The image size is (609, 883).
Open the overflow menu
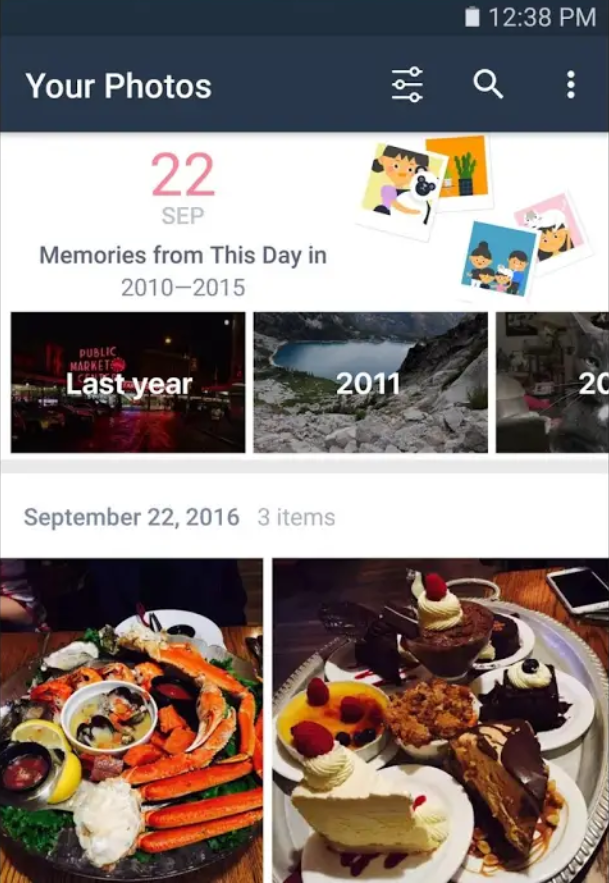coord(570,85)
